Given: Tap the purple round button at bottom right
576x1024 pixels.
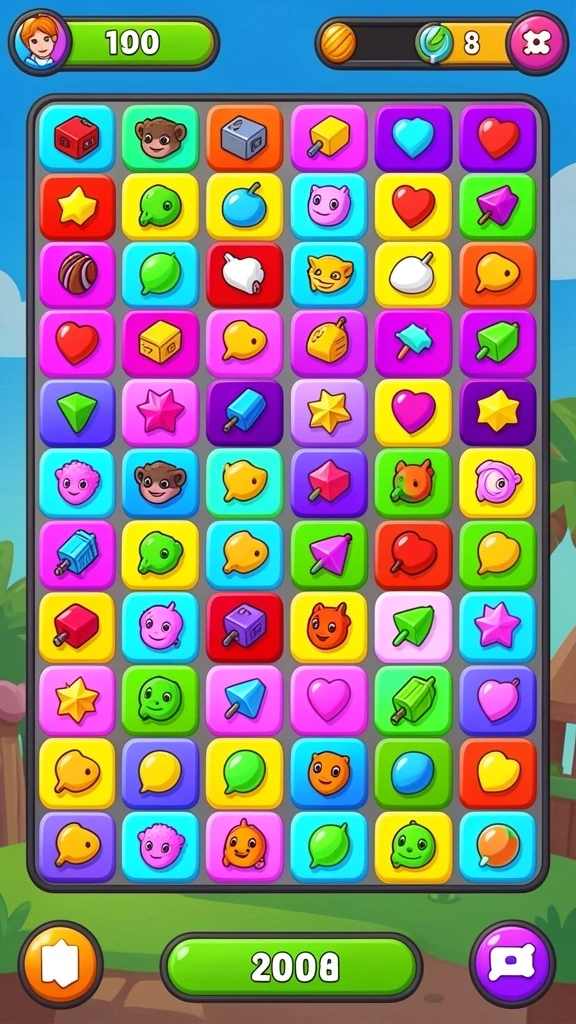Looking at the screenshot, I should pyautogui.click(x=513, y=963).
